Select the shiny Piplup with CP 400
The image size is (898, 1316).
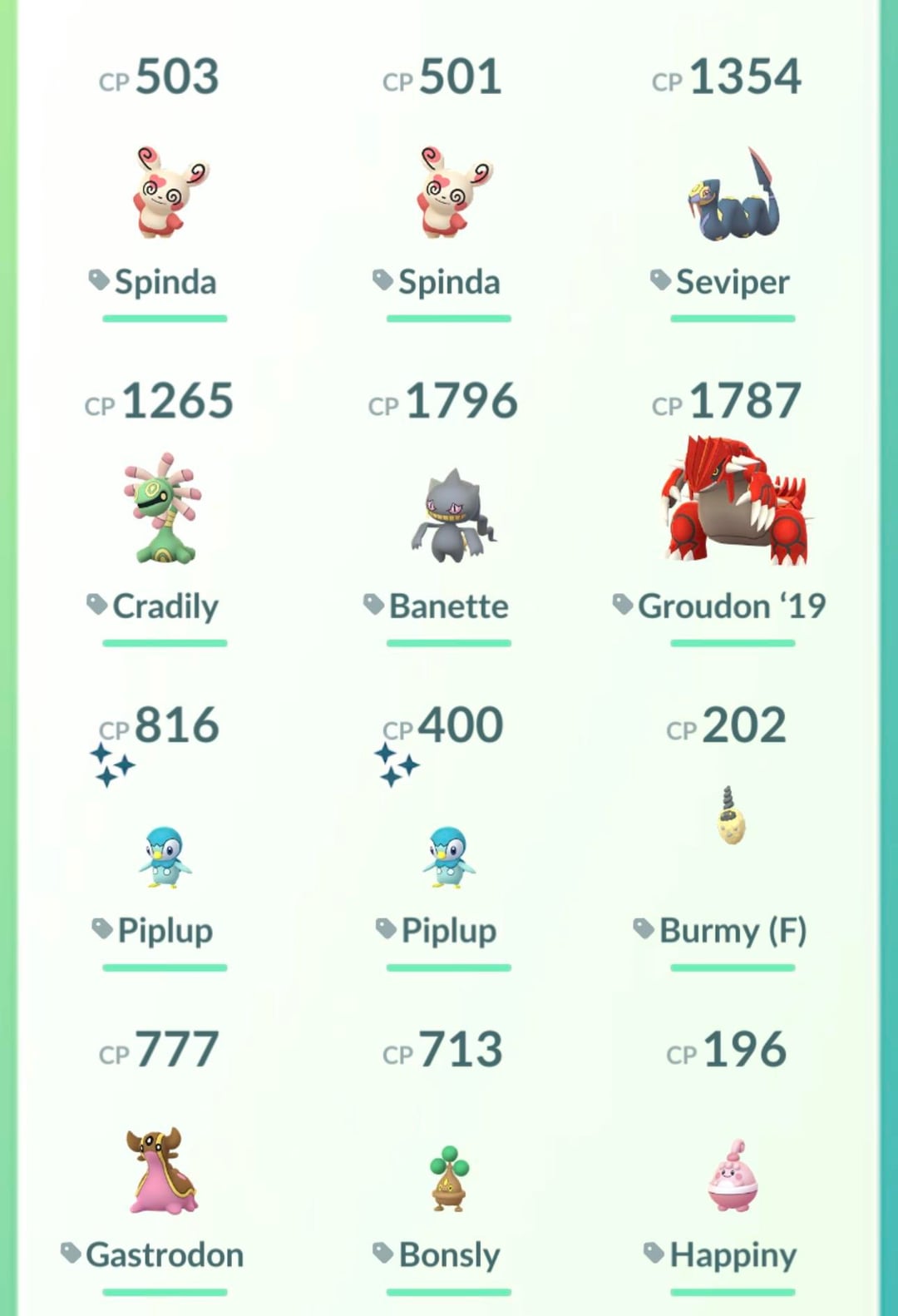point(449,857)
